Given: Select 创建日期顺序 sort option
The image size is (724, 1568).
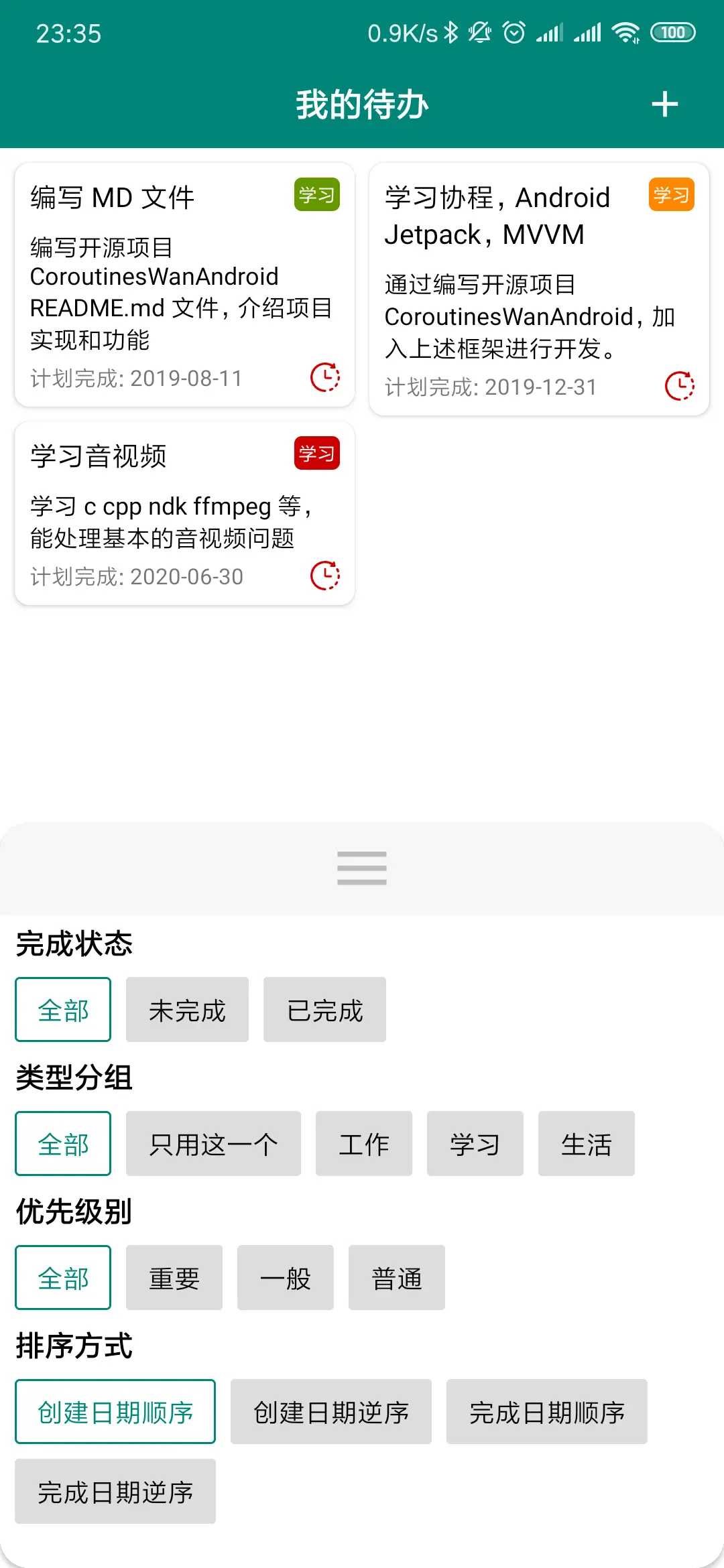Looking at the screenshot, I should pos(115,1412).
